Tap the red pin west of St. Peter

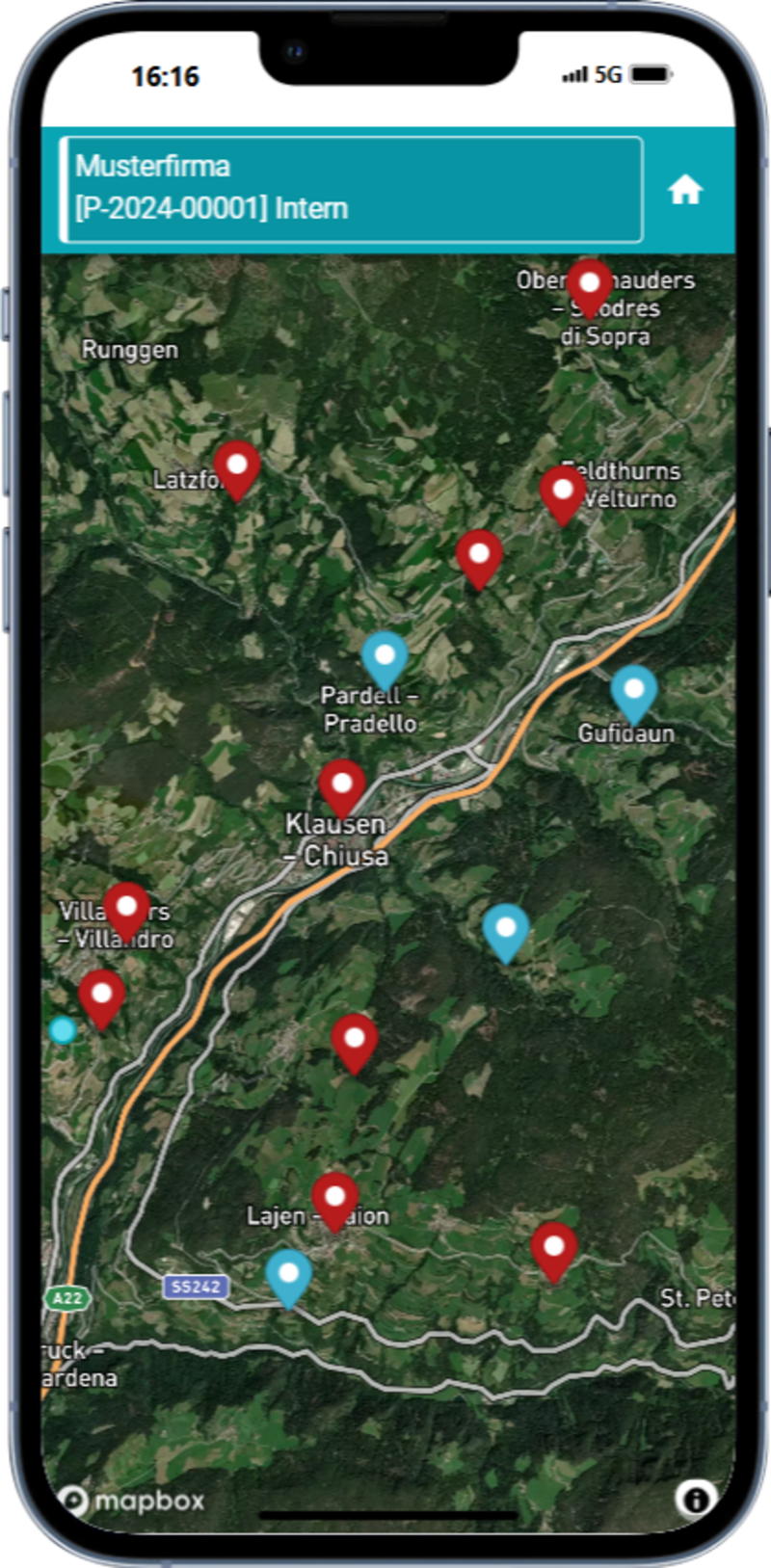tap(553, 1247)
